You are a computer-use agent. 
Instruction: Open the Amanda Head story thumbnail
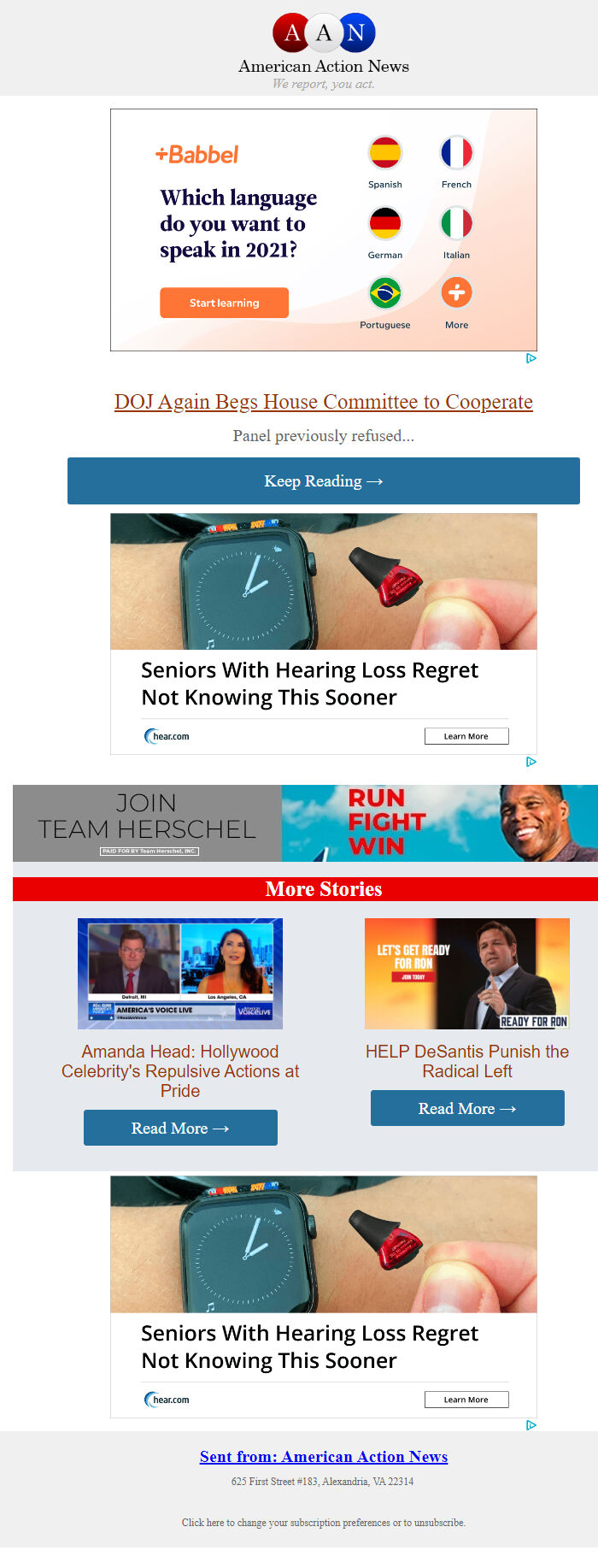(x=180, y=973)
